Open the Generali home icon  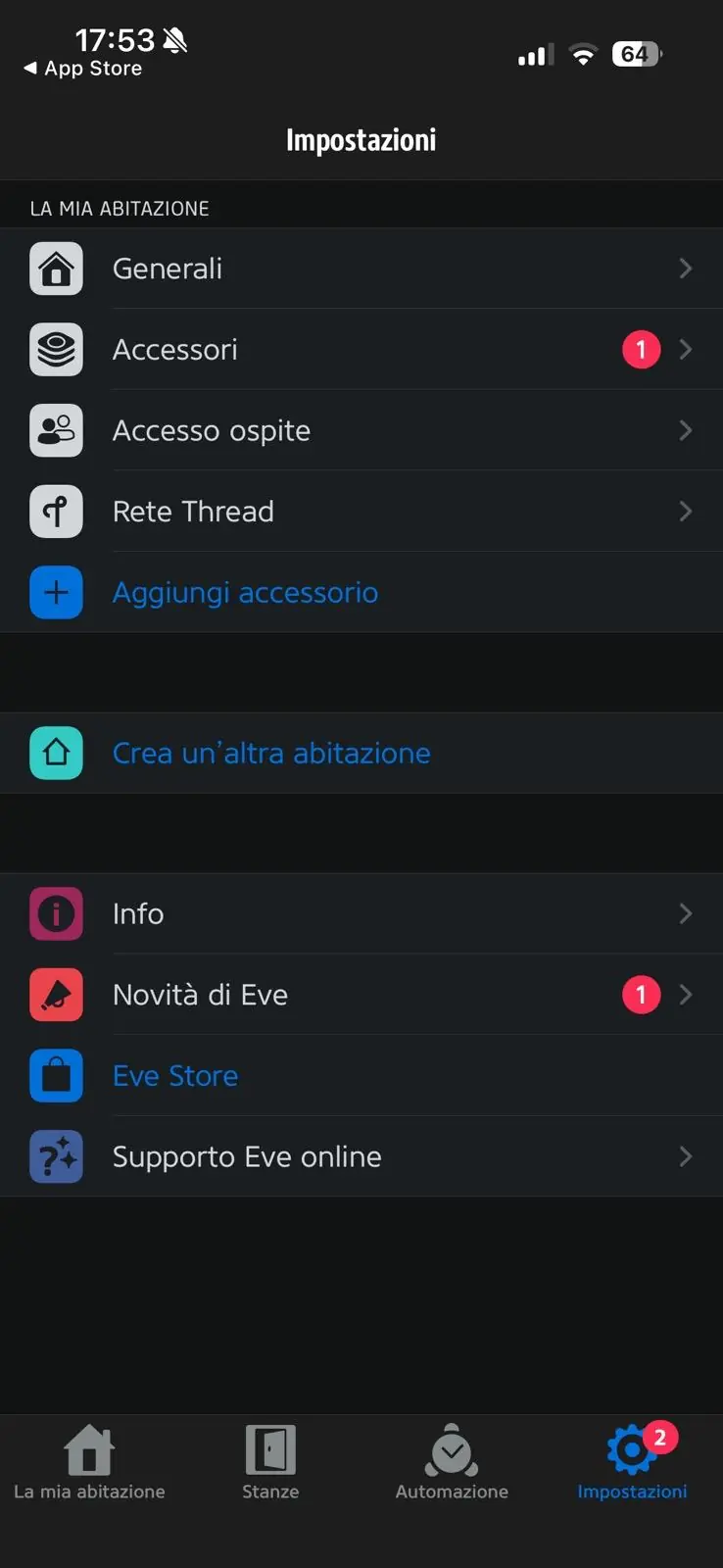56,268
